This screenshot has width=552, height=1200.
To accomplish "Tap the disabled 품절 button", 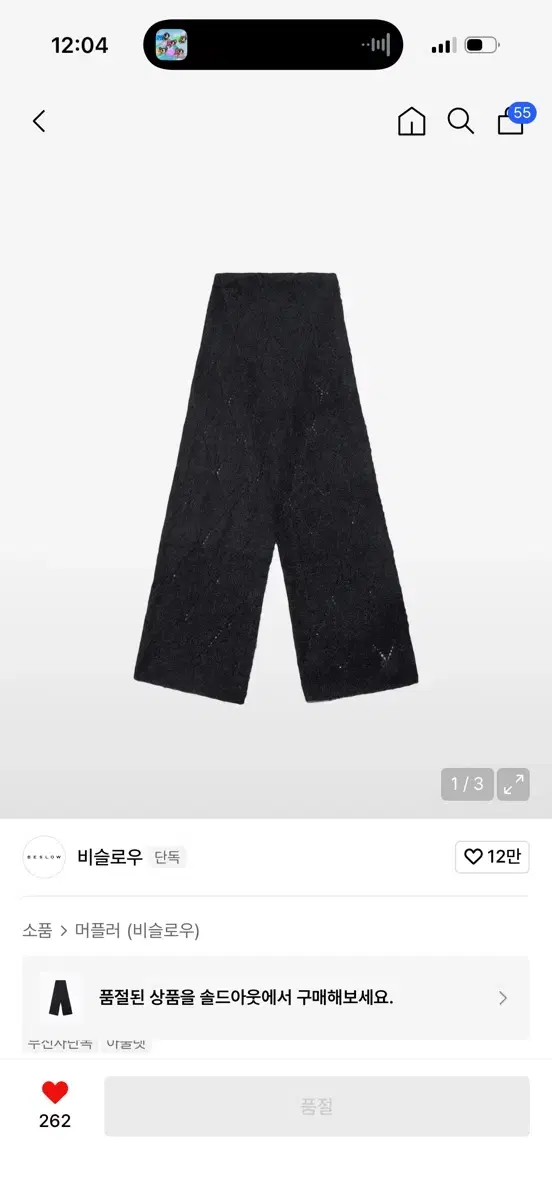I will point(317,1106).
